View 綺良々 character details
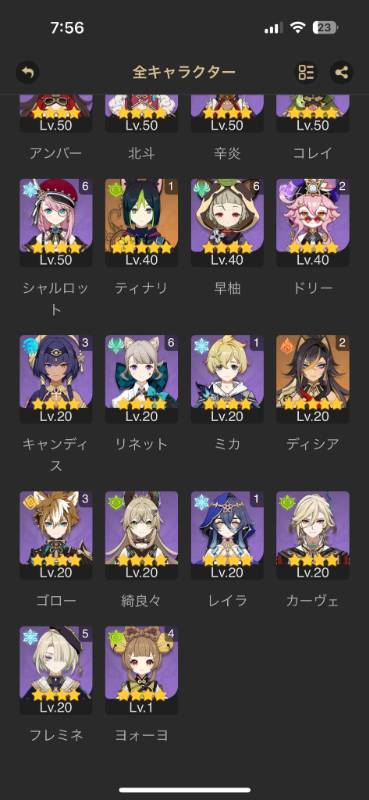This screenshot has height=800, width=369. 141,535
